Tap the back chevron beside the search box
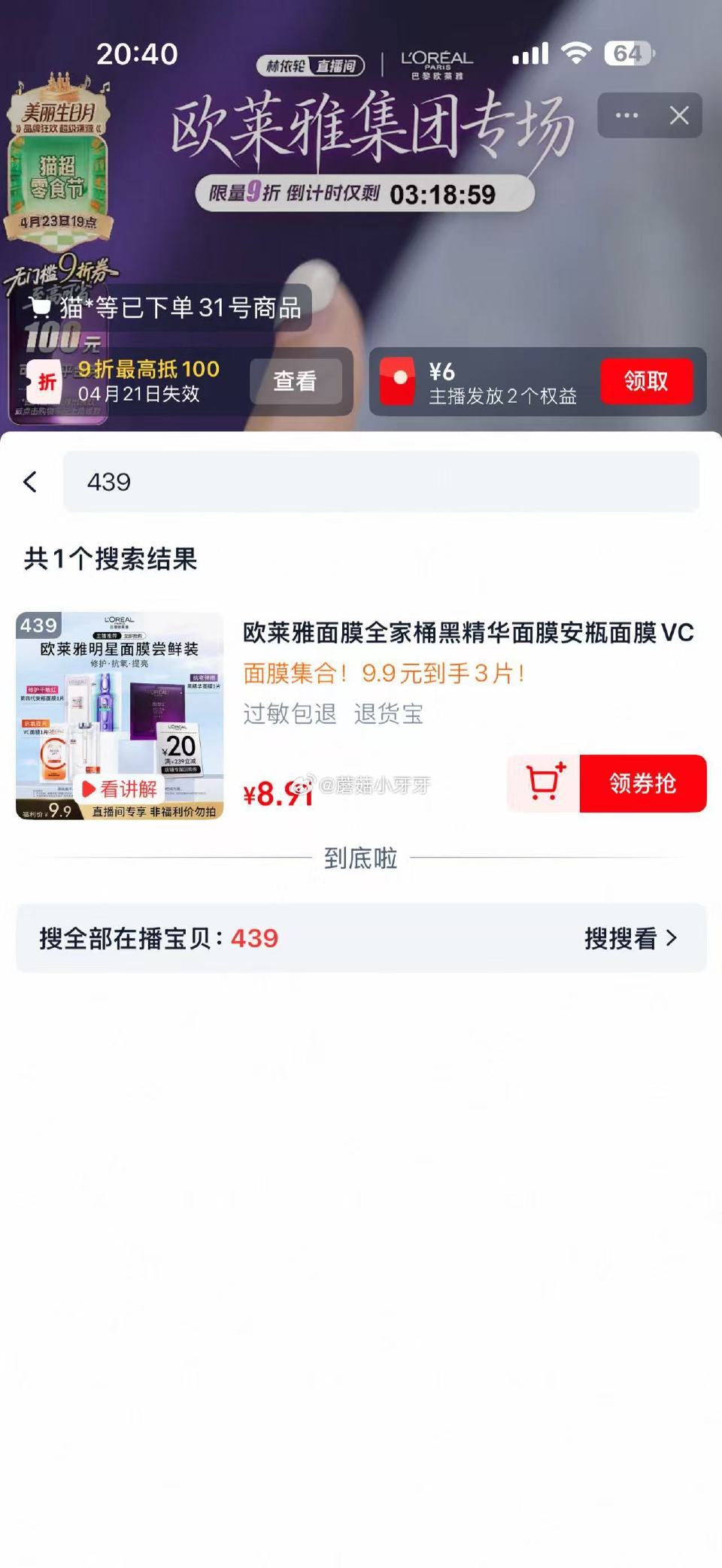 click(x=30, y=482)
